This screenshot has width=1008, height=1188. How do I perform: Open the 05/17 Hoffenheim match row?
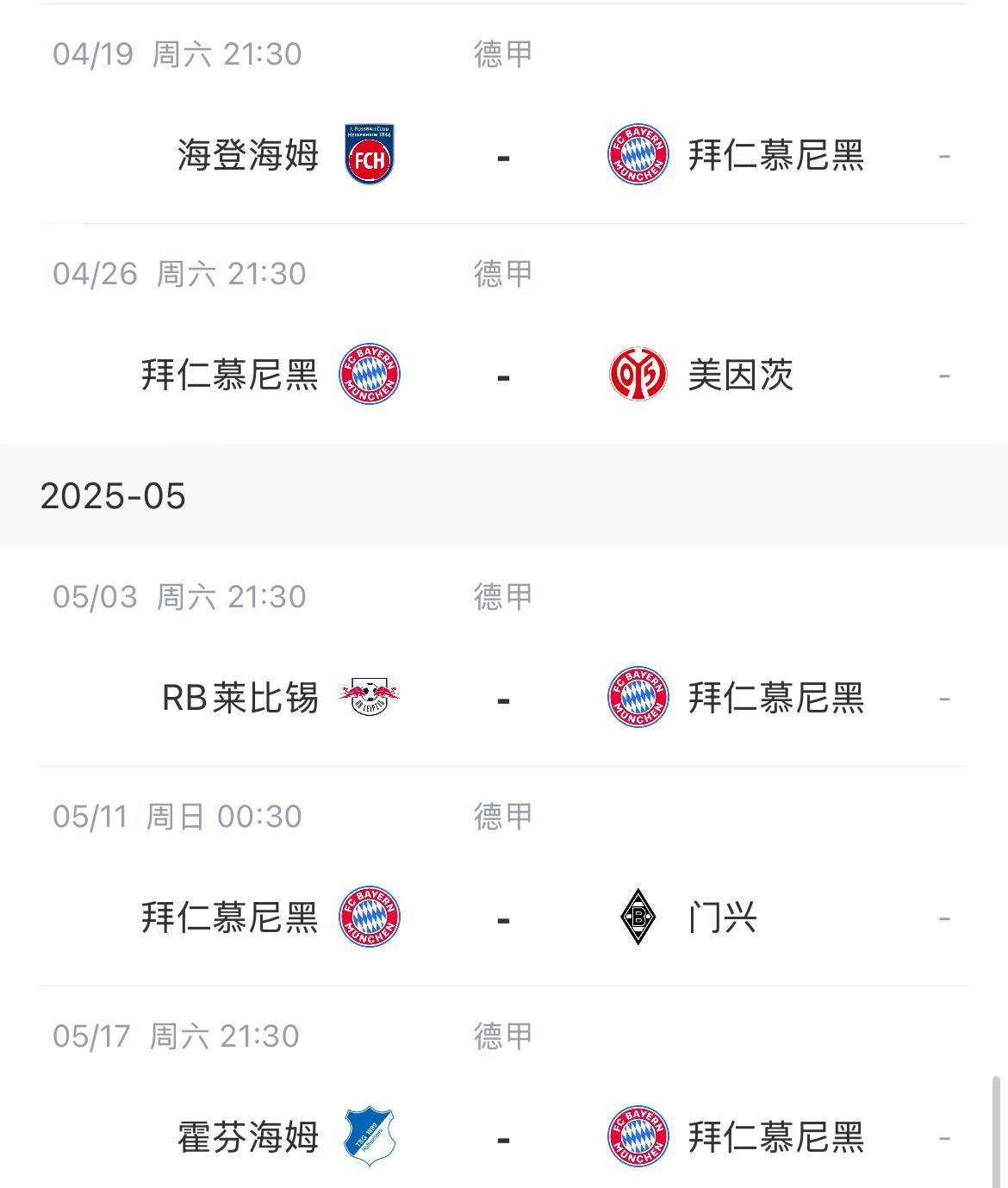[504, 1139]
